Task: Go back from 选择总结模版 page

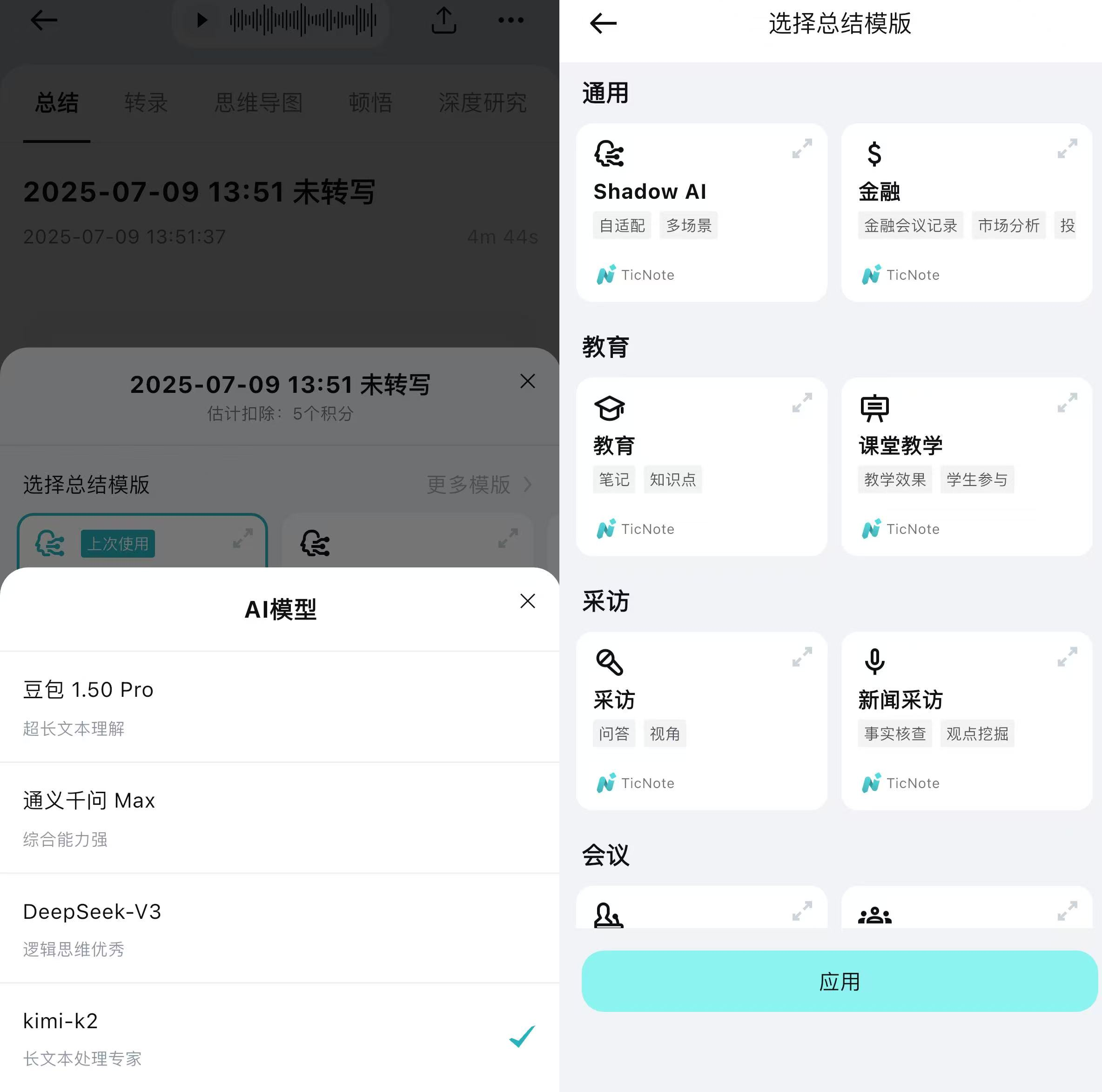Action: point(603,24)
